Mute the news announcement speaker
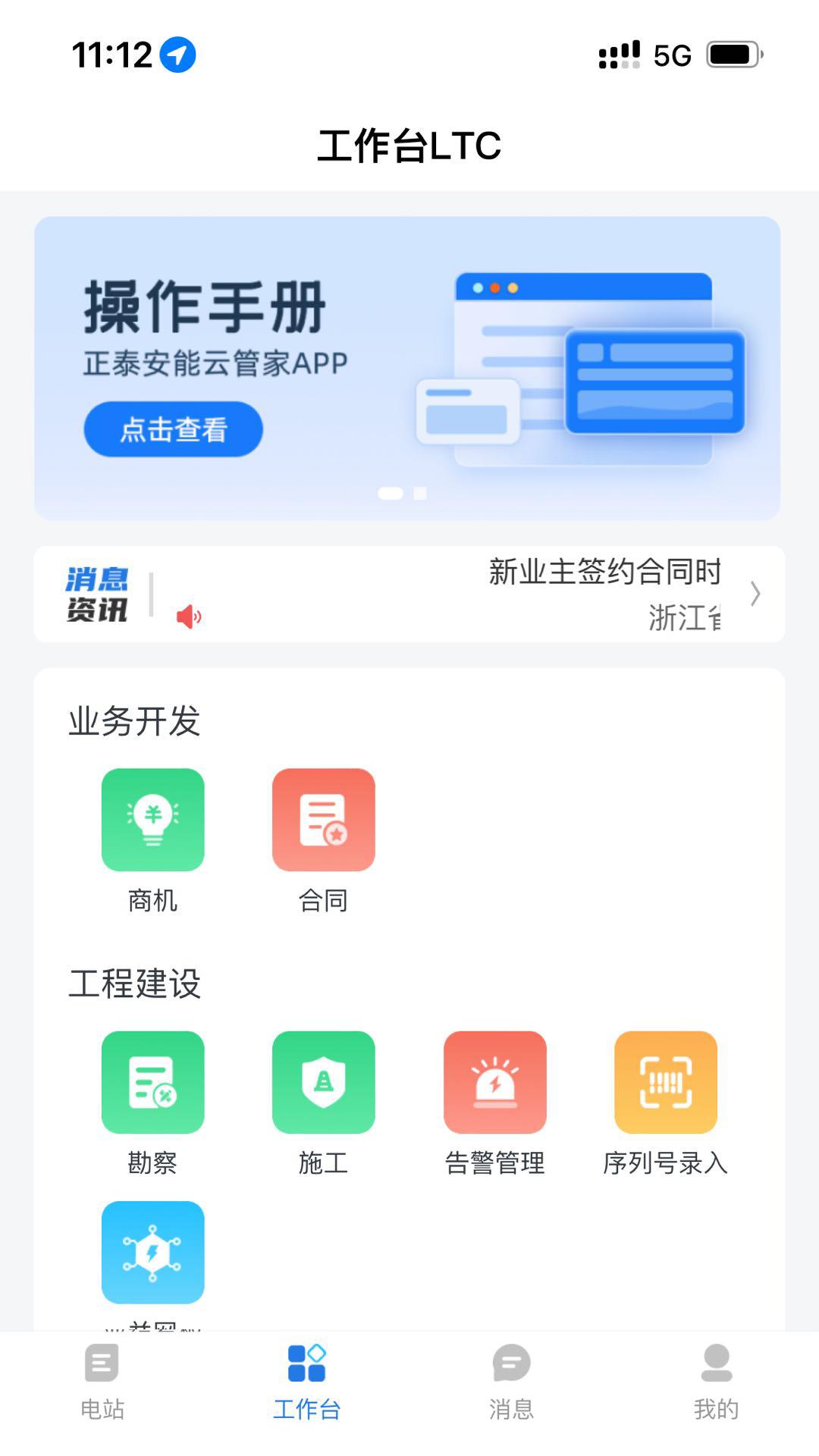 [x=189, y=617]
